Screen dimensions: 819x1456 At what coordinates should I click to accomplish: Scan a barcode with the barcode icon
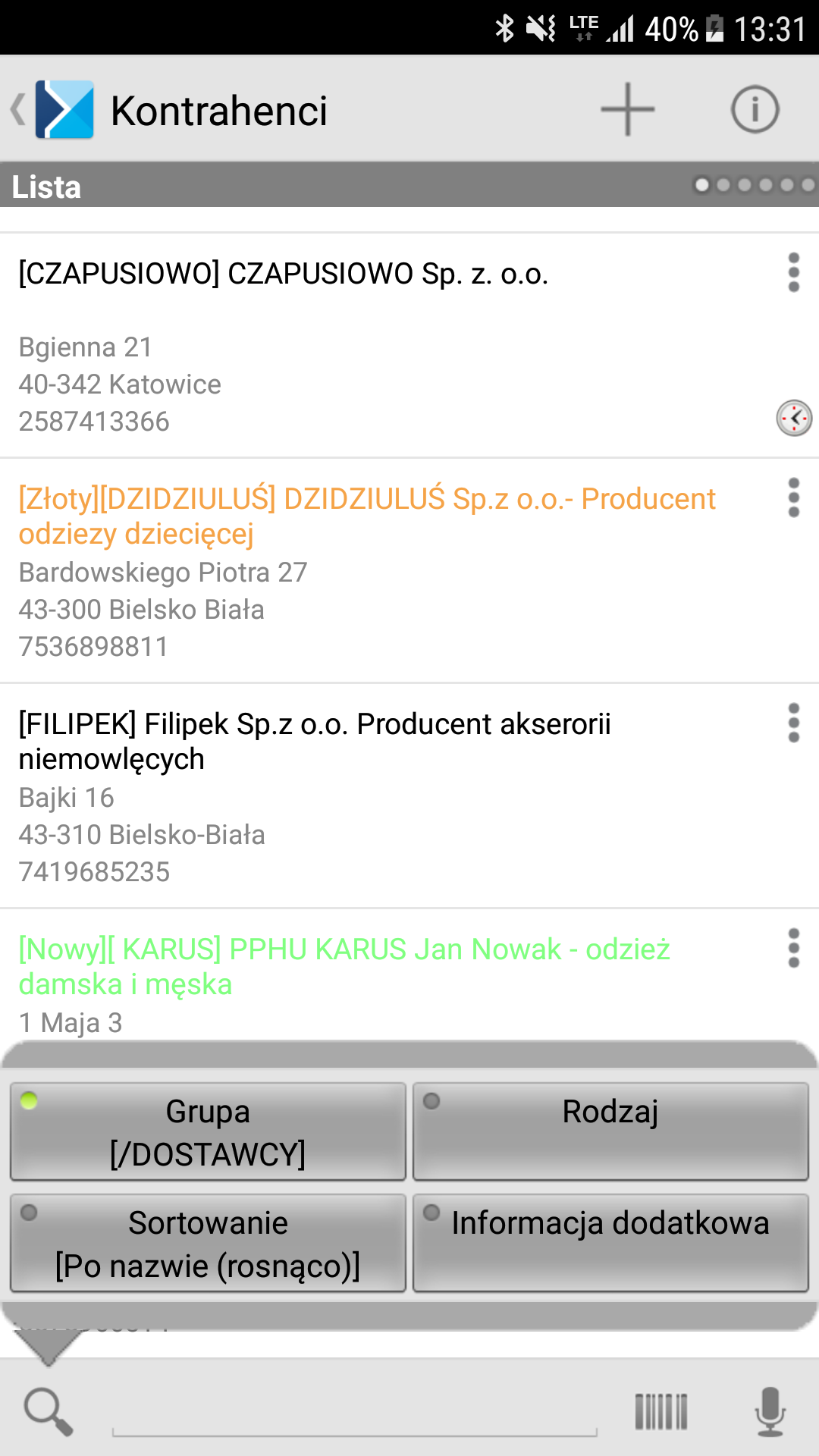pyautogui.click(x=661, y=1411)
